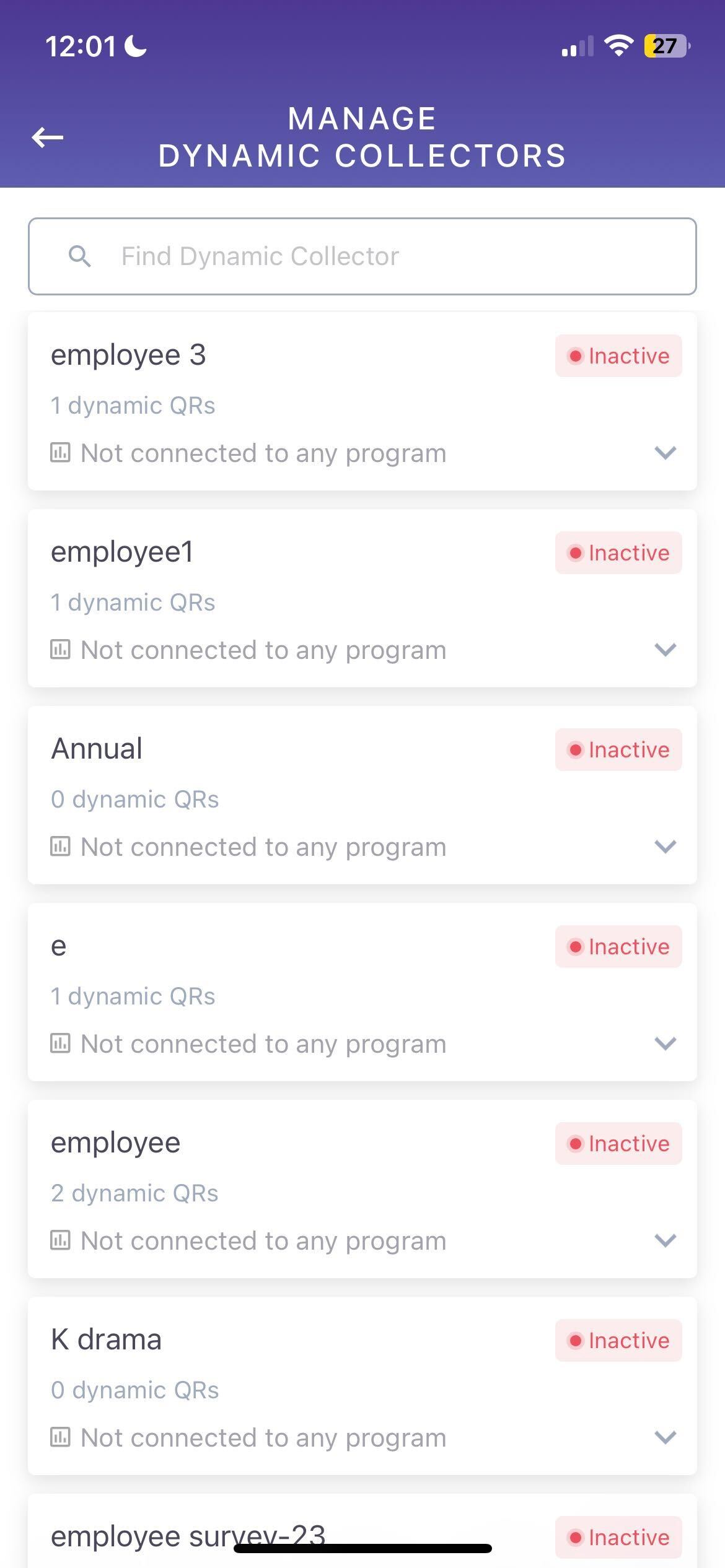Click the program chart icon on K drama card
Image resolution: width=725 pixels, height=1568 pixels.
click(59, 1437)
